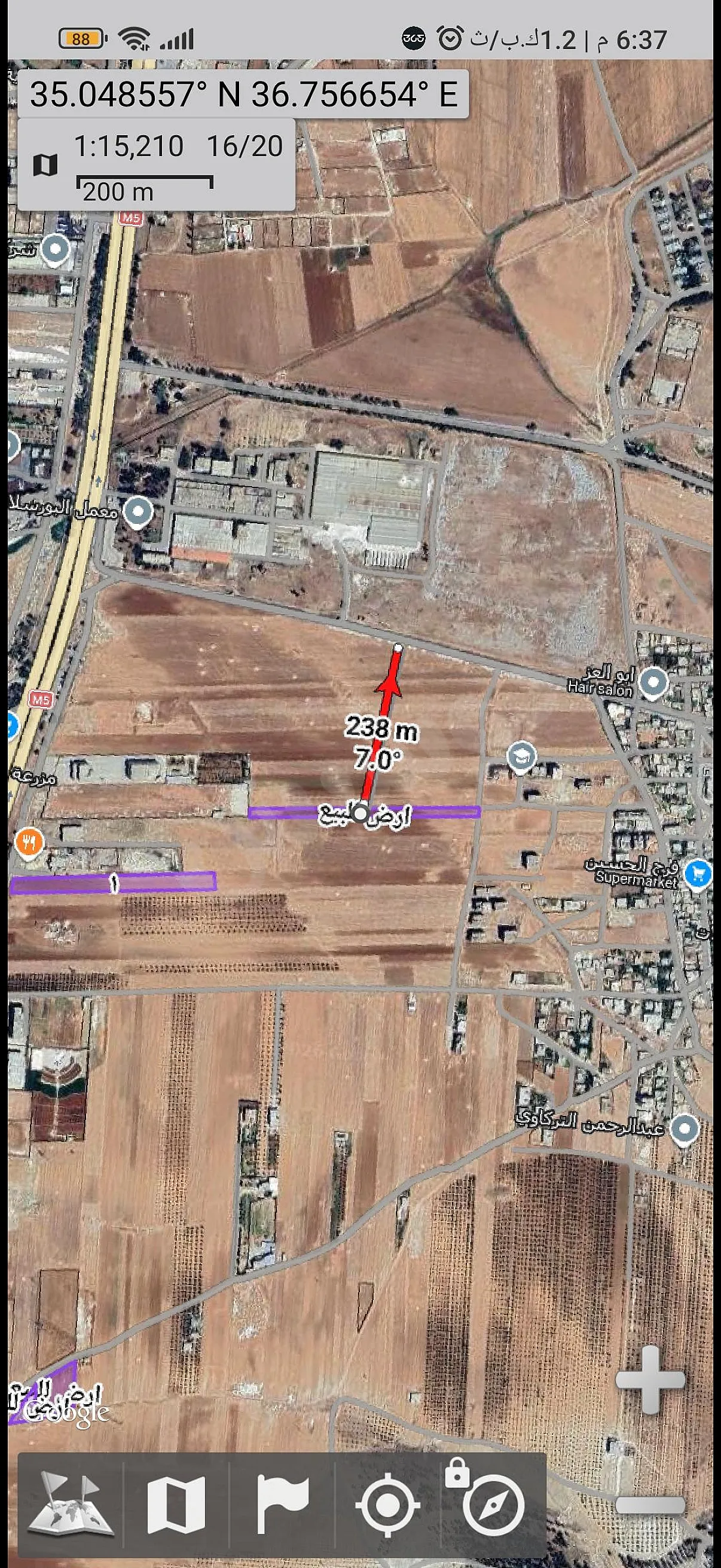Open the map scale and zoom panel
The image size is (721, 1568).
tap(157, 165)
